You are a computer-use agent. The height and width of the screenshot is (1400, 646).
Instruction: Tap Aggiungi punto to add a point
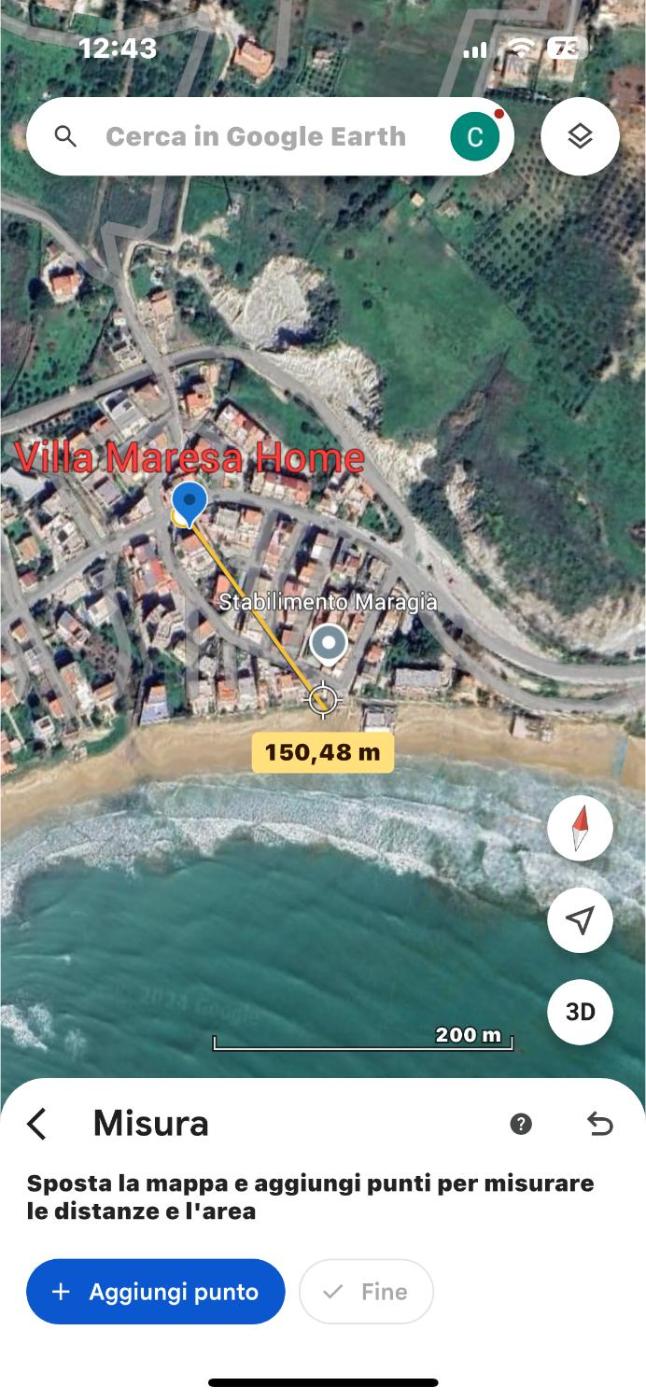coord(156,1291)
